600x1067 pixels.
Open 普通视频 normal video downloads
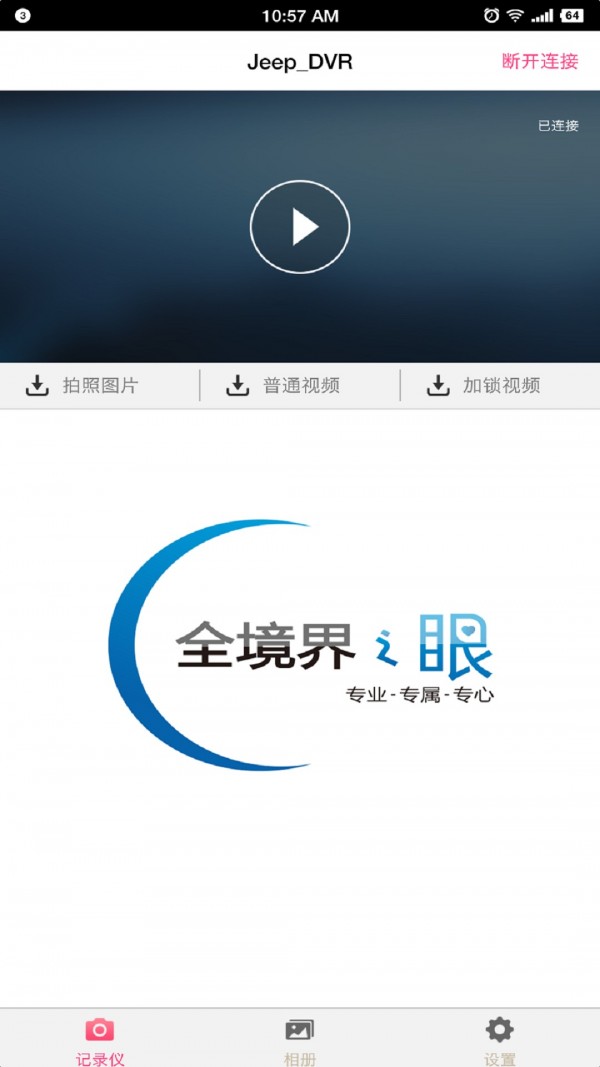[x=283, y=386]
